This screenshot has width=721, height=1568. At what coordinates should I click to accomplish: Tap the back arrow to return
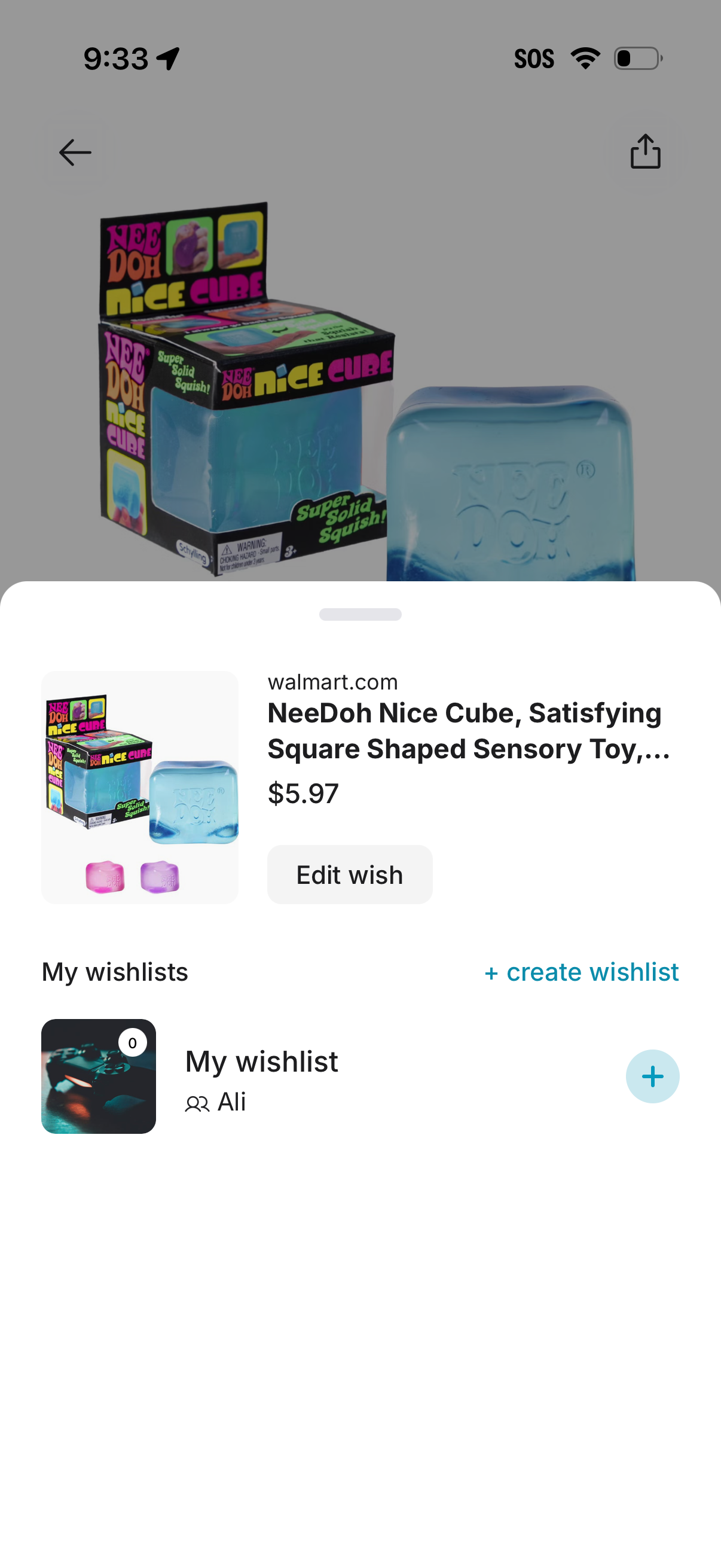[75, 152]
